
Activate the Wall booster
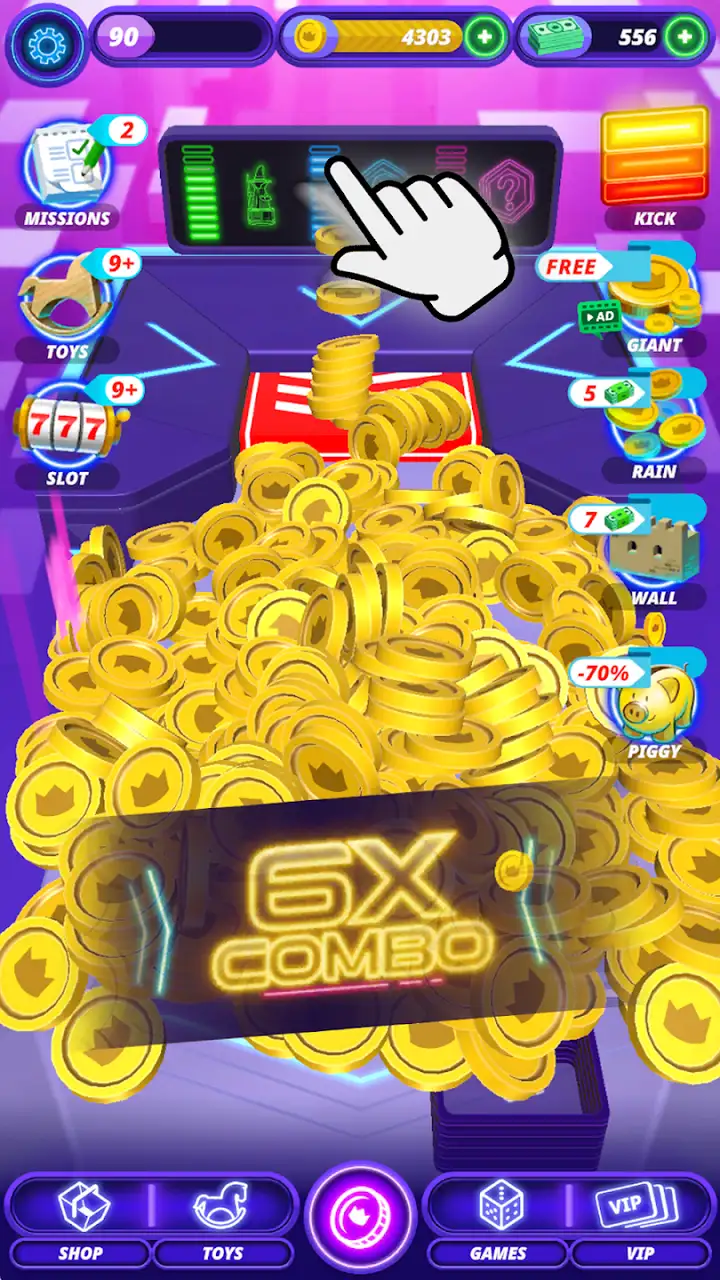click(x=654, y=555)
